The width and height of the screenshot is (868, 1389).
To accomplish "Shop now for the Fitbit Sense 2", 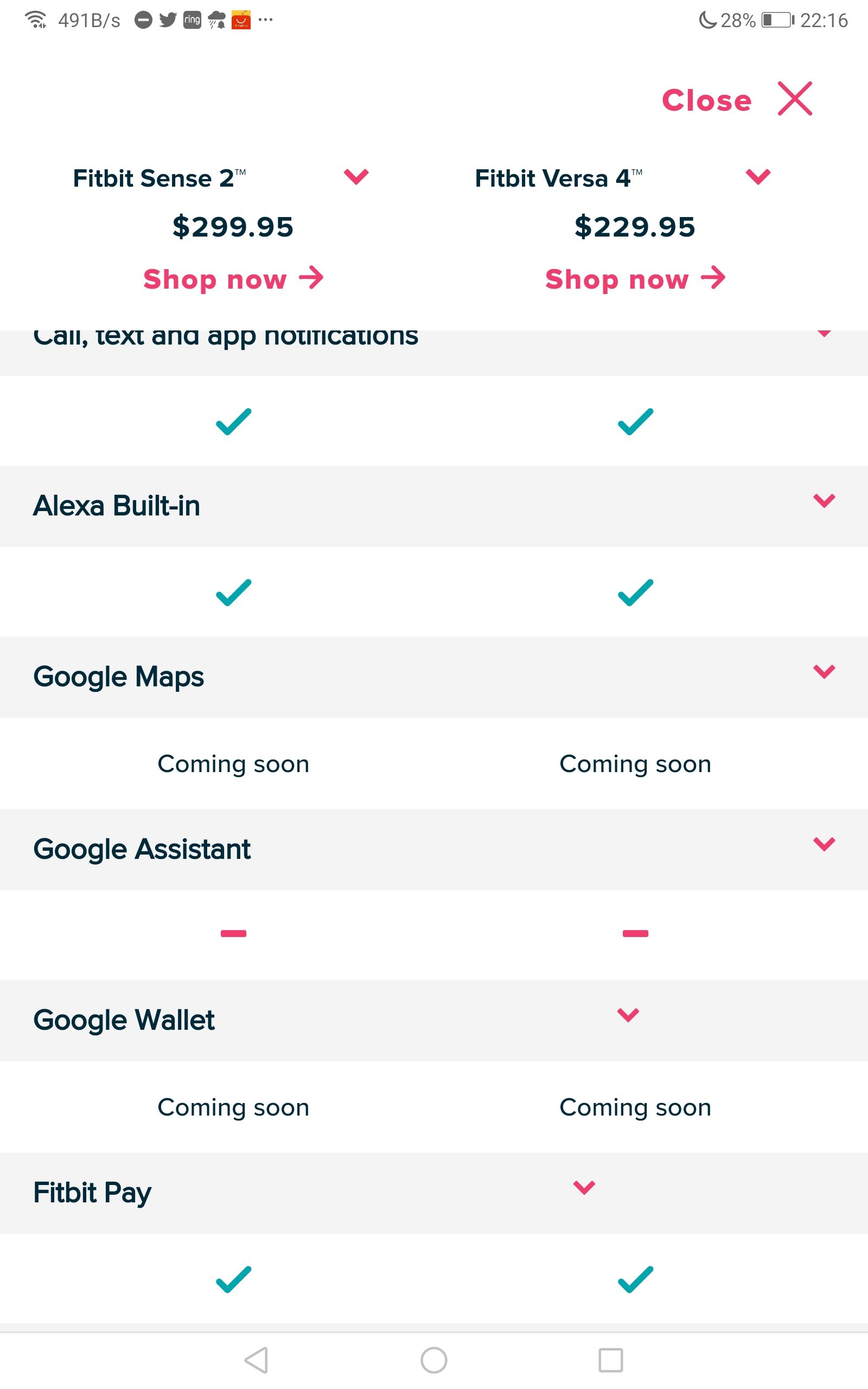I will 232,280.
